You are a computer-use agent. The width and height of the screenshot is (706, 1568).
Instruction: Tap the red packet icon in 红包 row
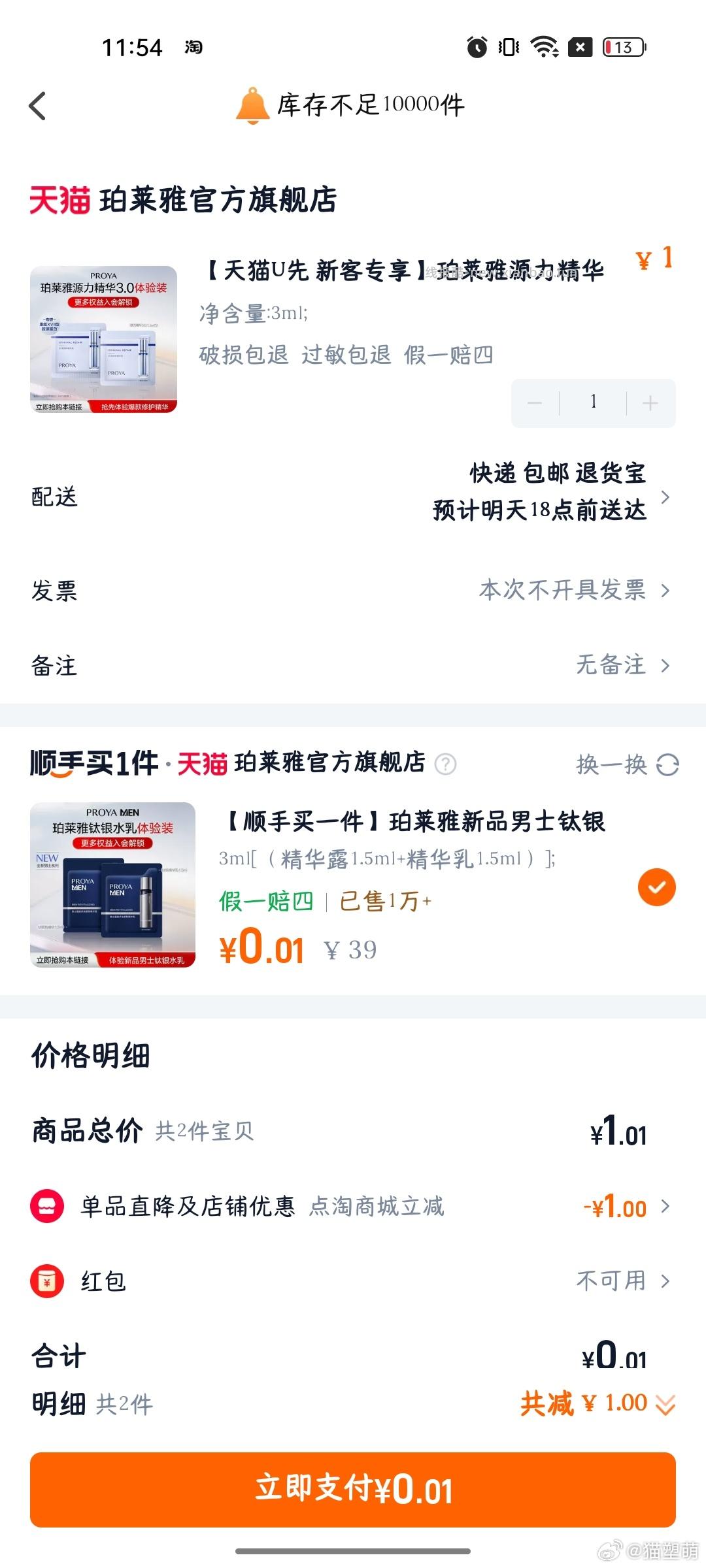pos(47,1281)
